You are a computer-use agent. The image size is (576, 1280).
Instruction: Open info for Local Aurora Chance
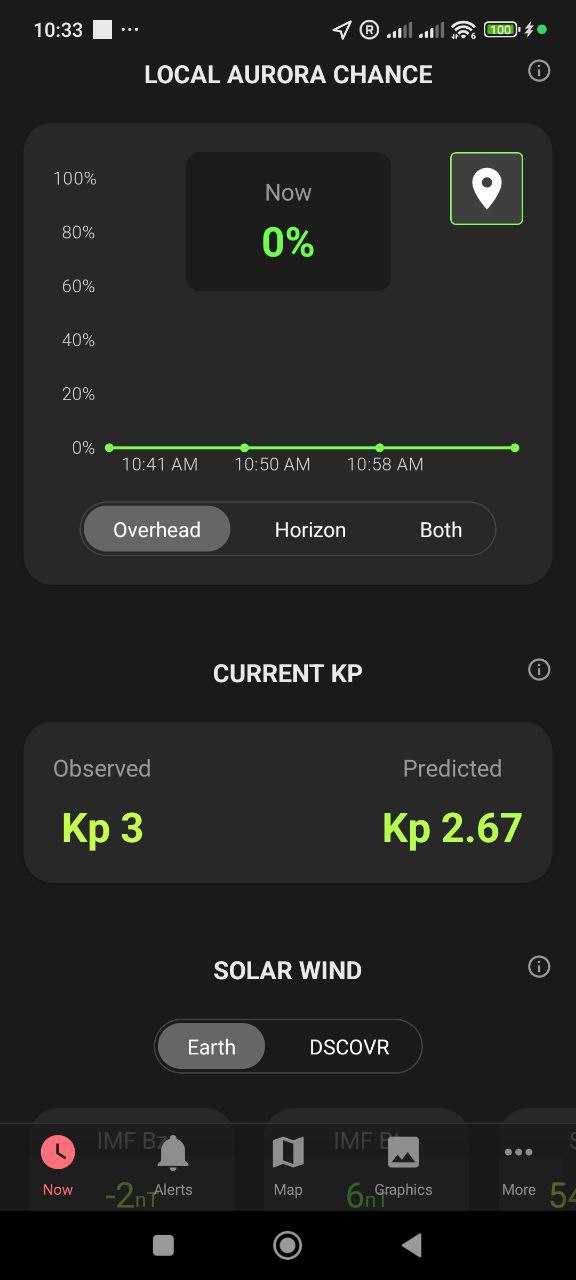click(x=539, y=71)
